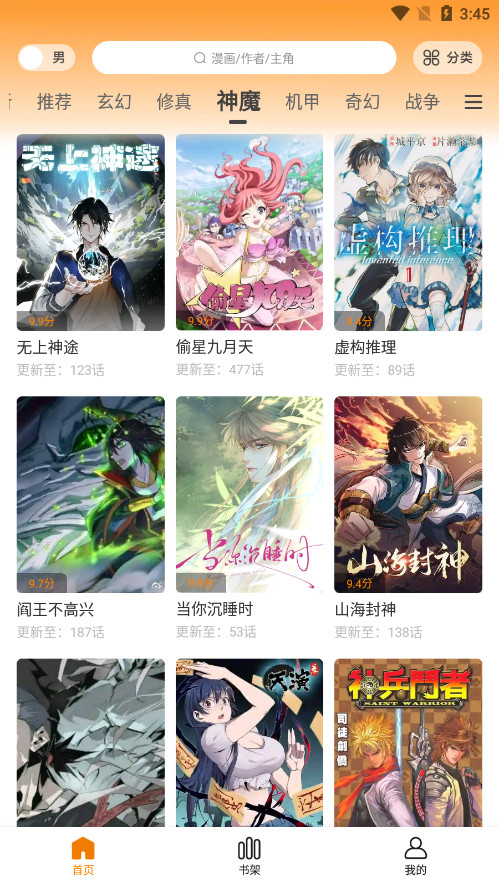Toggle the 男 gender switch
The width and height of the screenshot is (499, 887).
point(46,58)
